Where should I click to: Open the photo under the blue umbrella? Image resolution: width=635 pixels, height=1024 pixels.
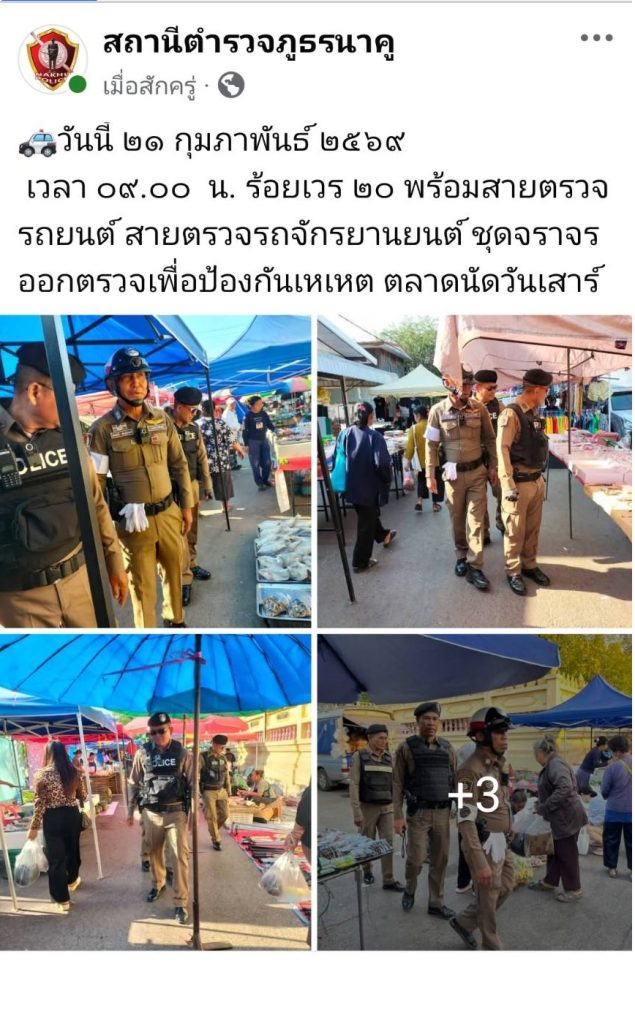[x=155, y=792]
